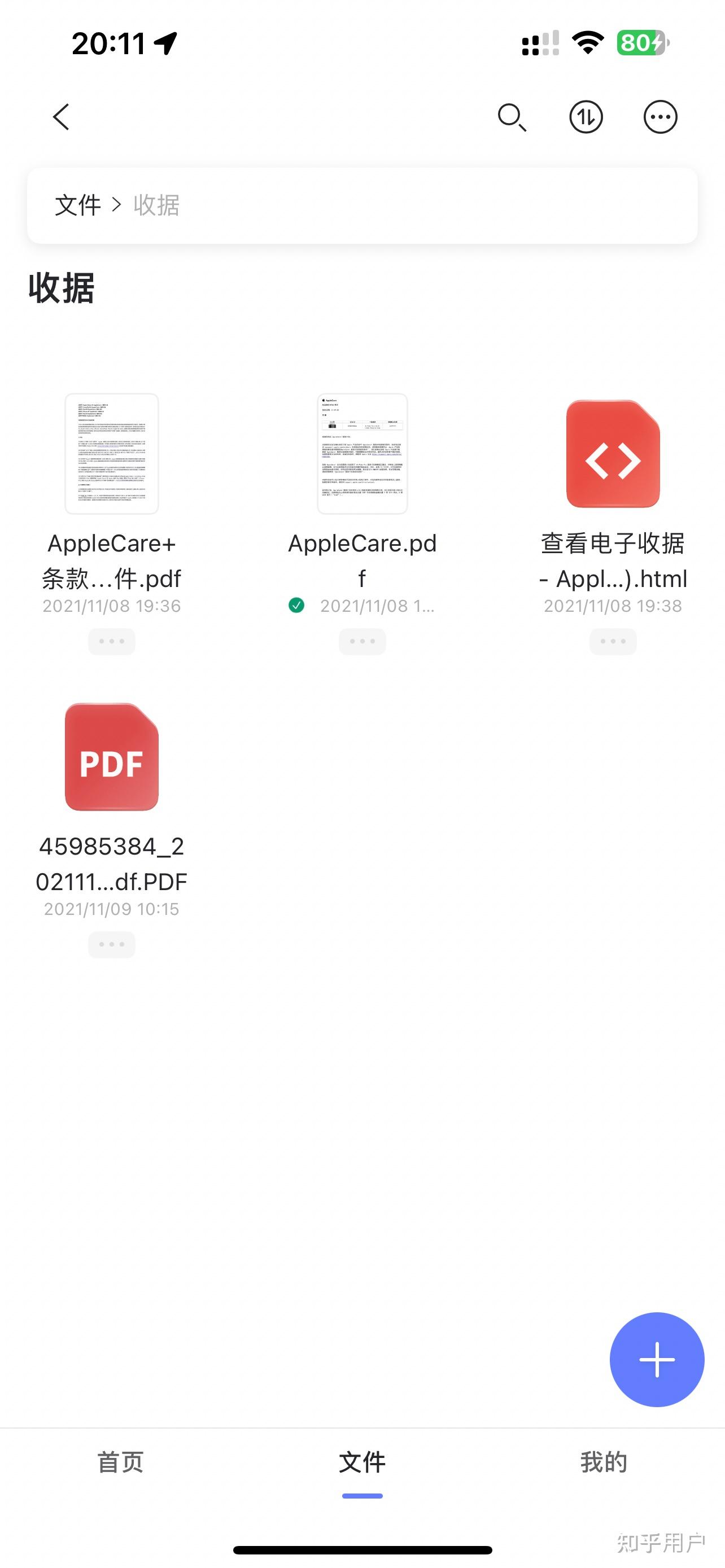Show more options for AppleCare+ 条款 pdf
The image size is (725, 1568).
pos(112,642)
